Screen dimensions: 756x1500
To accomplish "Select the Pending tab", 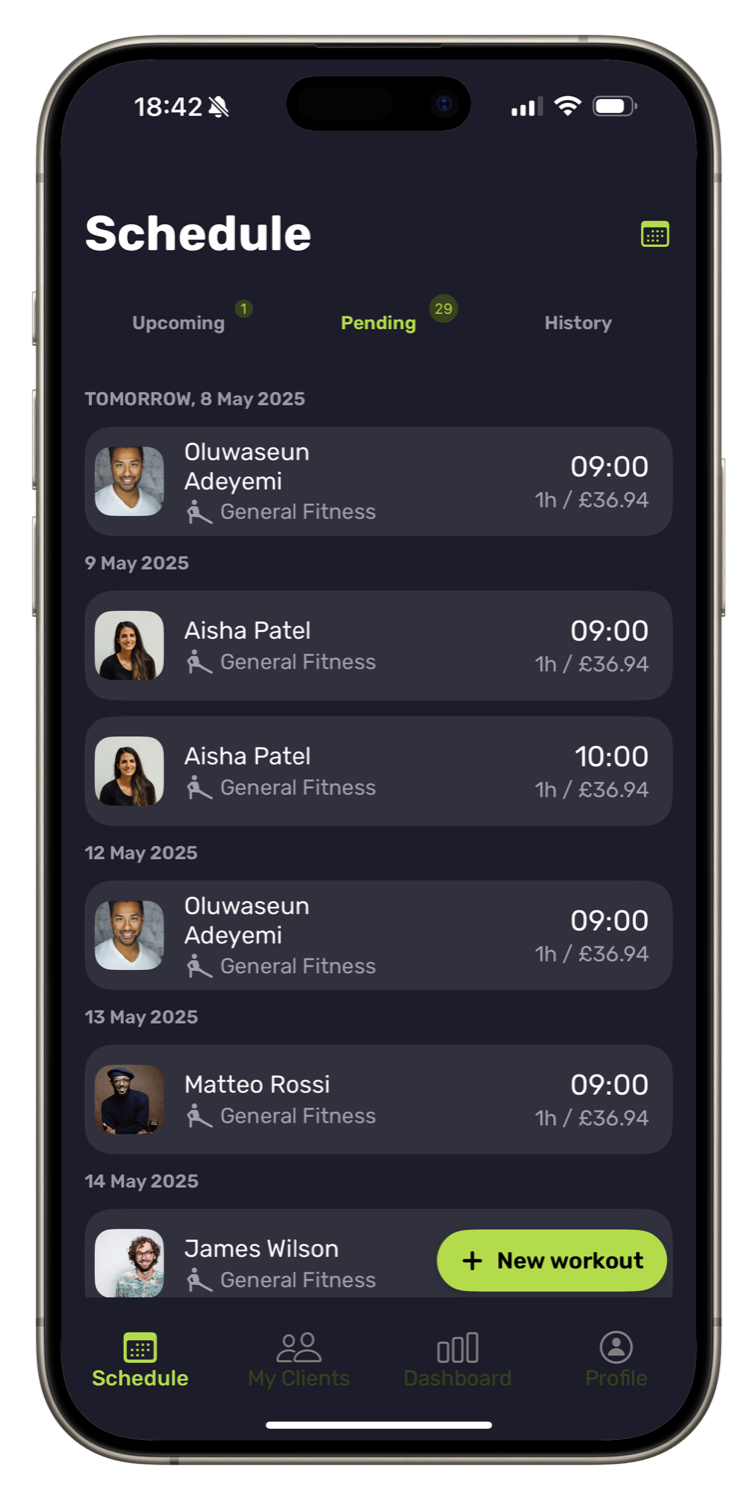I will click(x=378, y=323).
